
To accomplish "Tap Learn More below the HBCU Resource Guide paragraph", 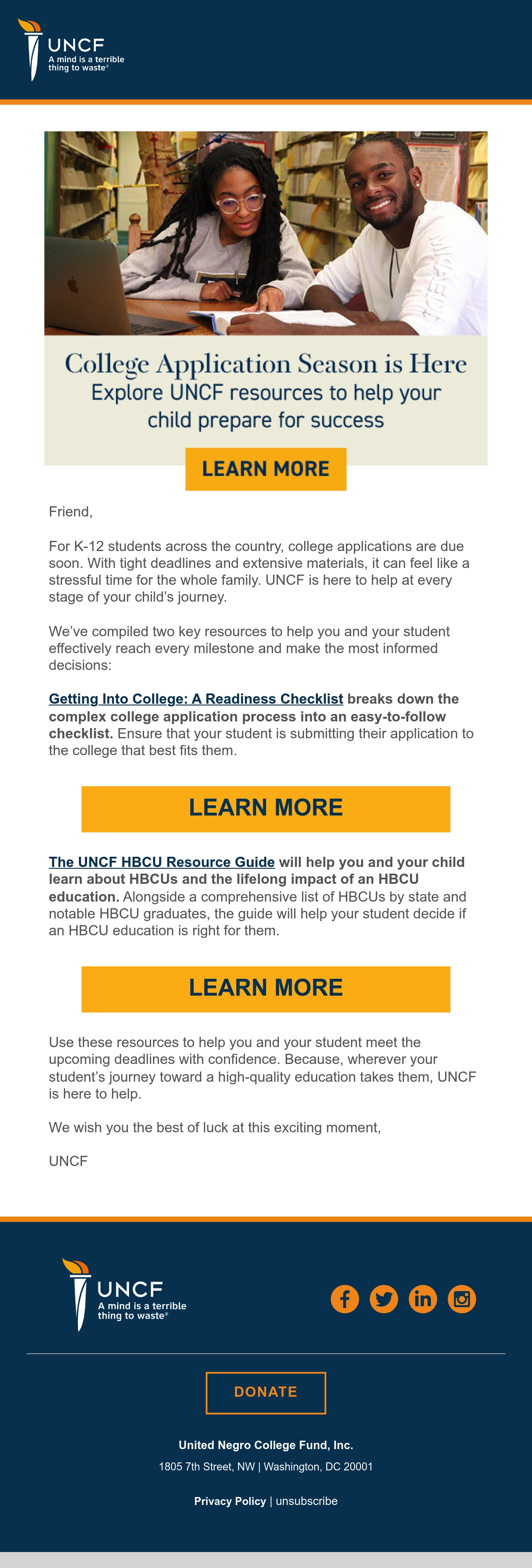I will point(266,989).
